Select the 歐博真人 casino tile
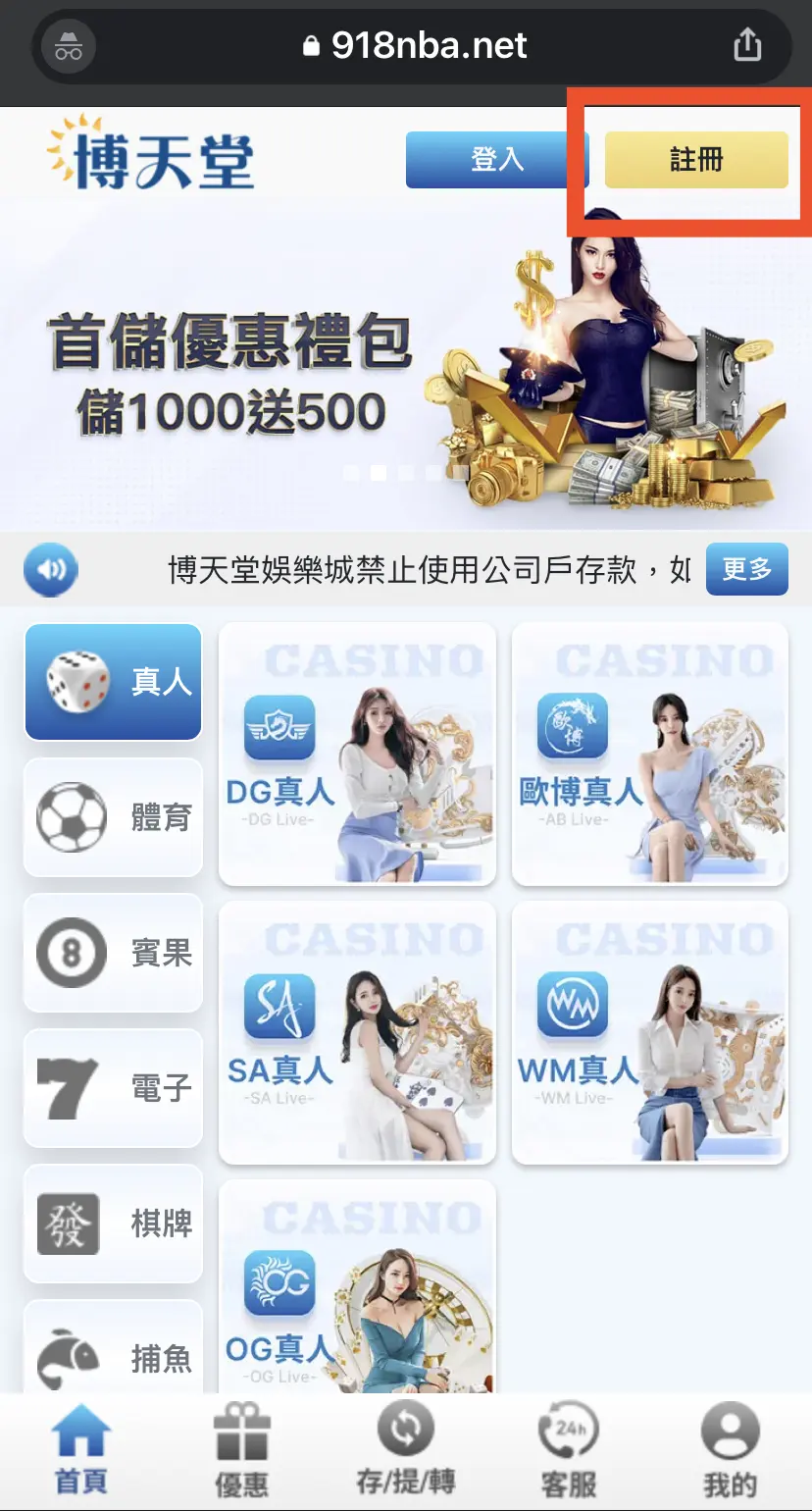The height and width of the screenshot is (1511, 812). (649, 754)
